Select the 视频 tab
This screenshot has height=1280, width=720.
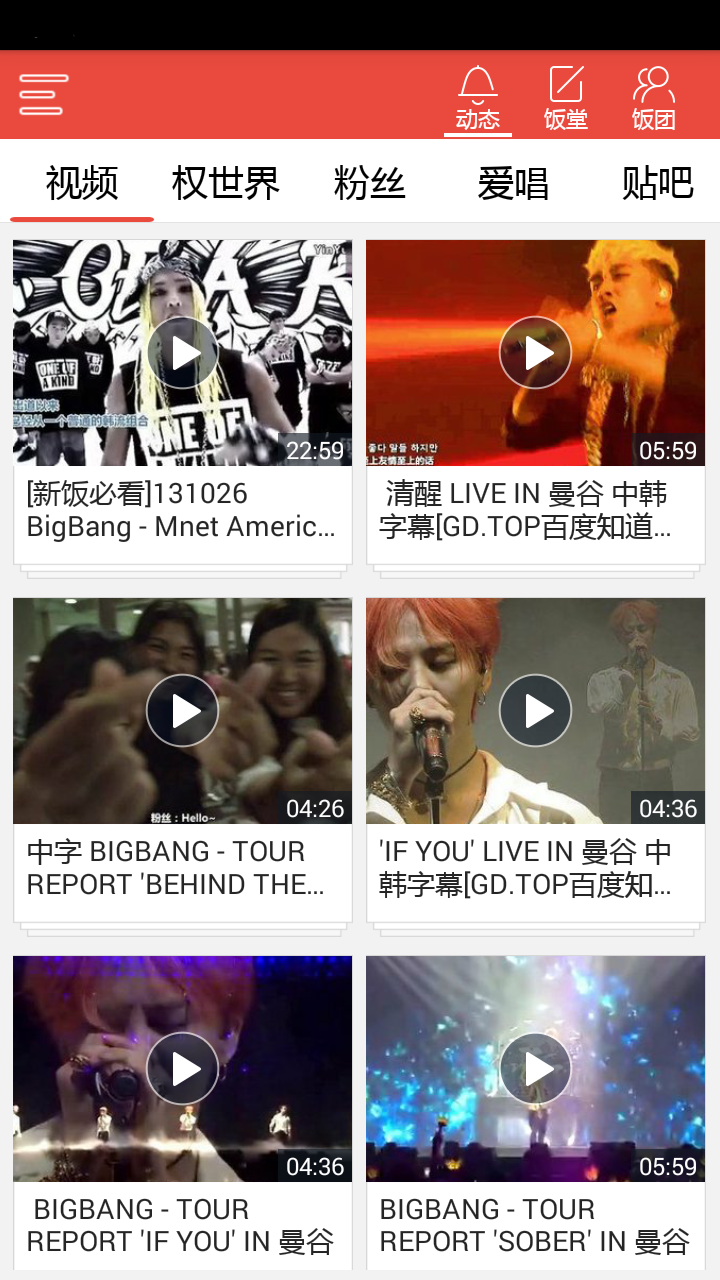[82, 184]
